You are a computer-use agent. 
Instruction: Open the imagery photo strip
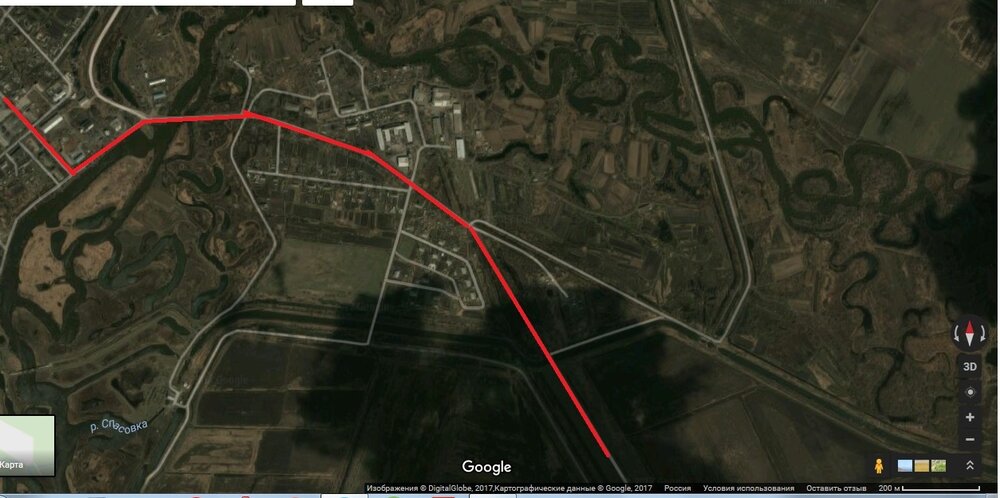pyautogui.click(x=922, y=466)
